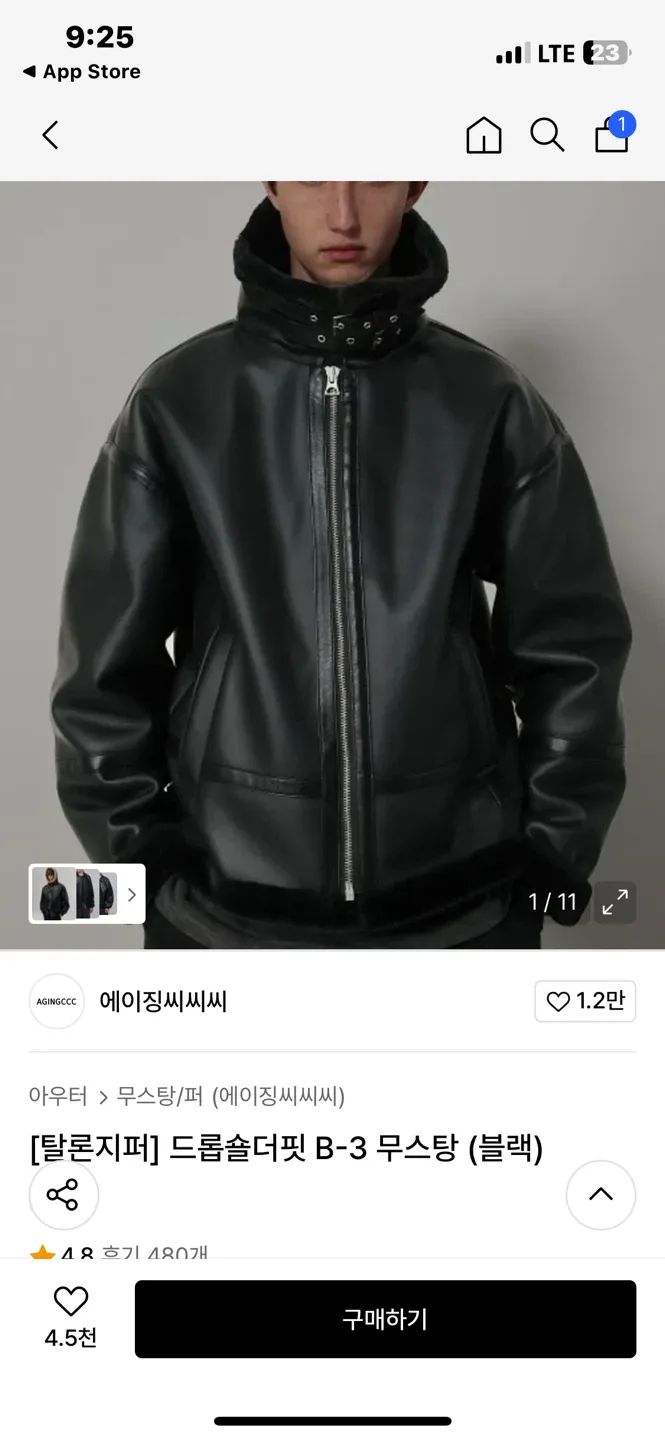The height and width of the screenshot is (1440, 665).
Task: Go back to the previous page
Action: 51,135
